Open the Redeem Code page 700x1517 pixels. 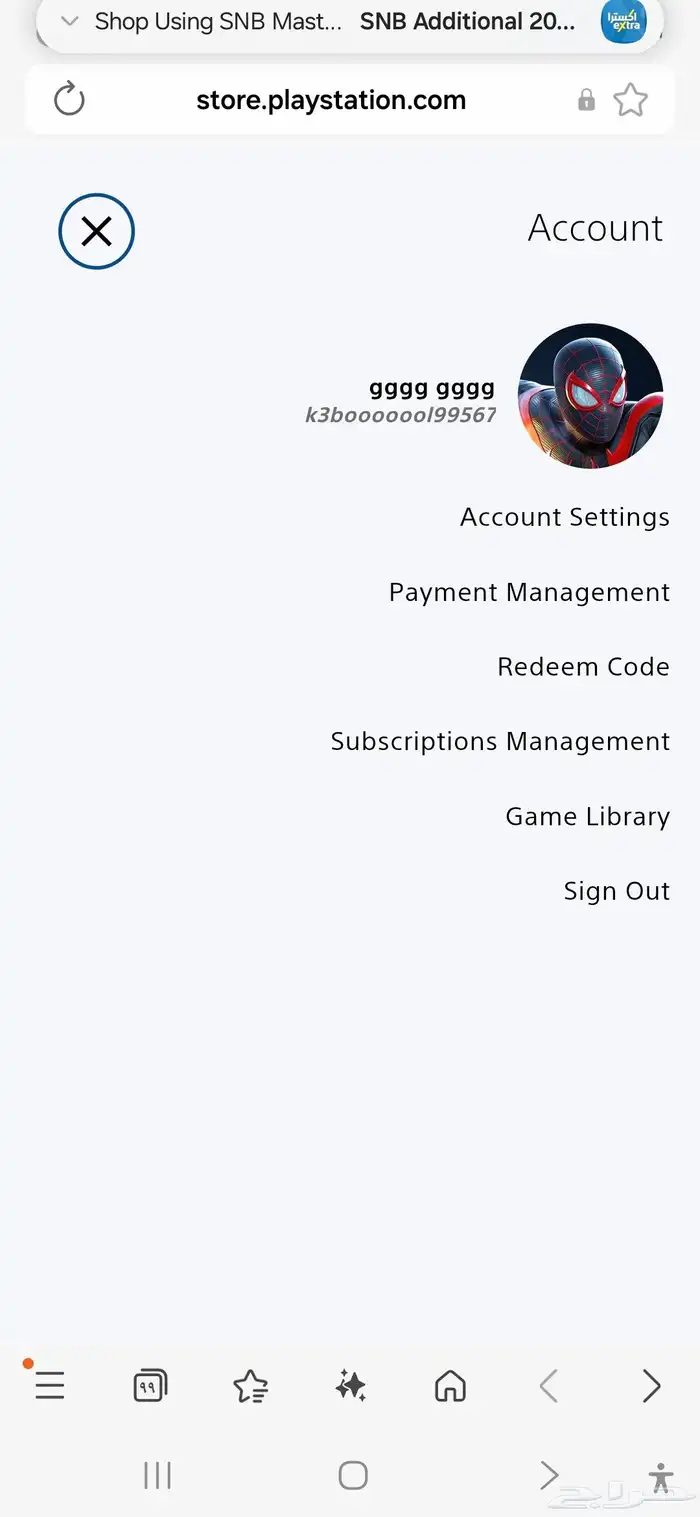pyautogui.click(x=583, y=667)
